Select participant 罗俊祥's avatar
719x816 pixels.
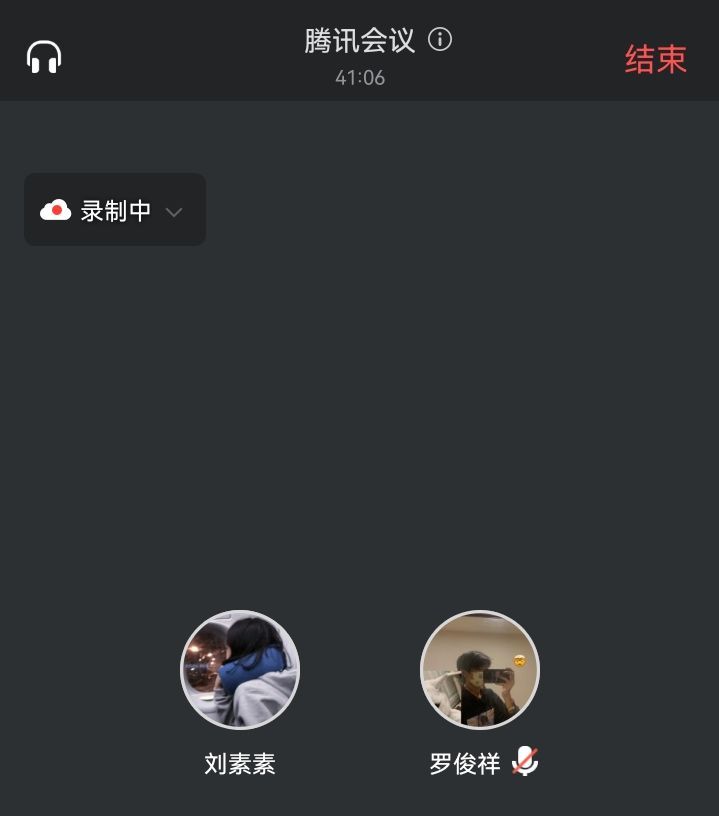(480, 669)
